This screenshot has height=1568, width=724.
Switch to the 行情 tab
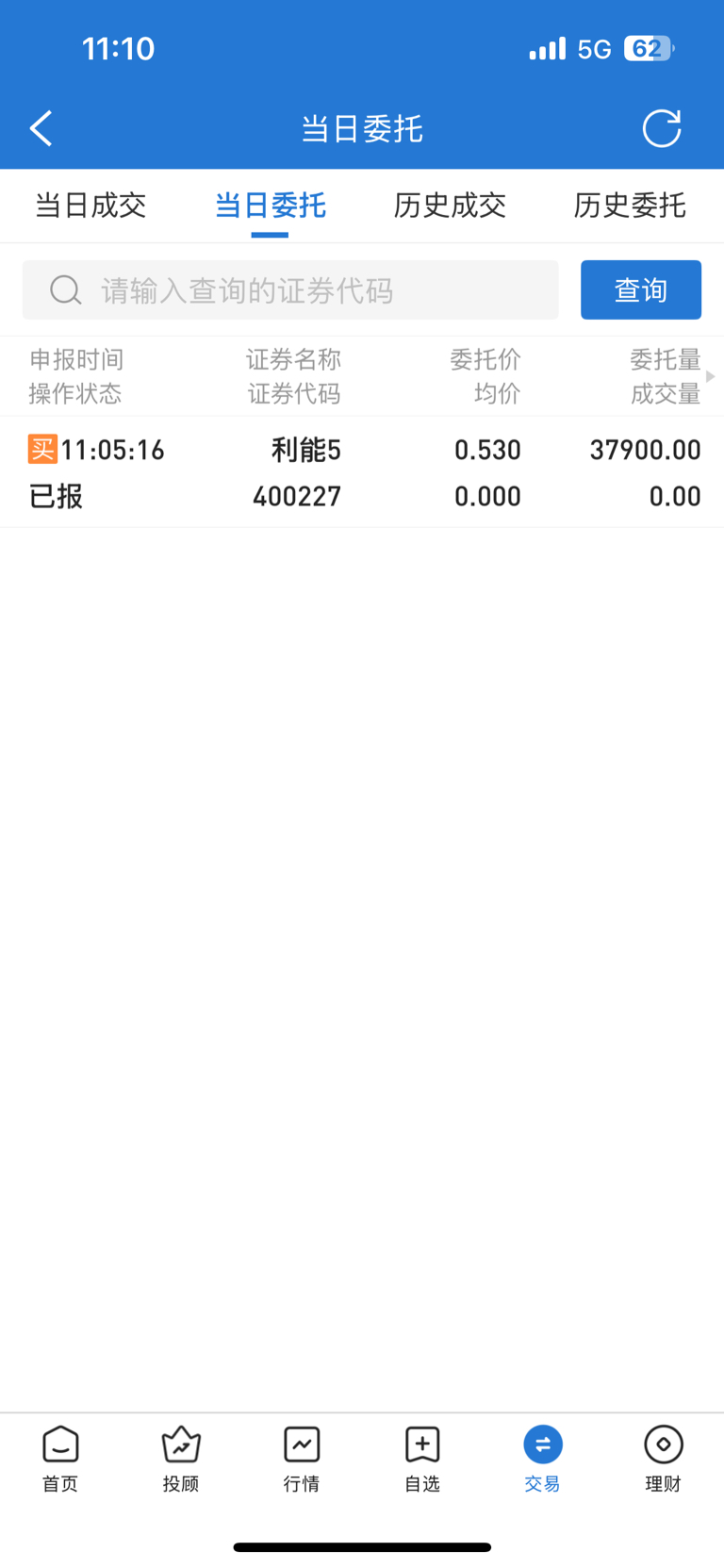[302, 1459]
